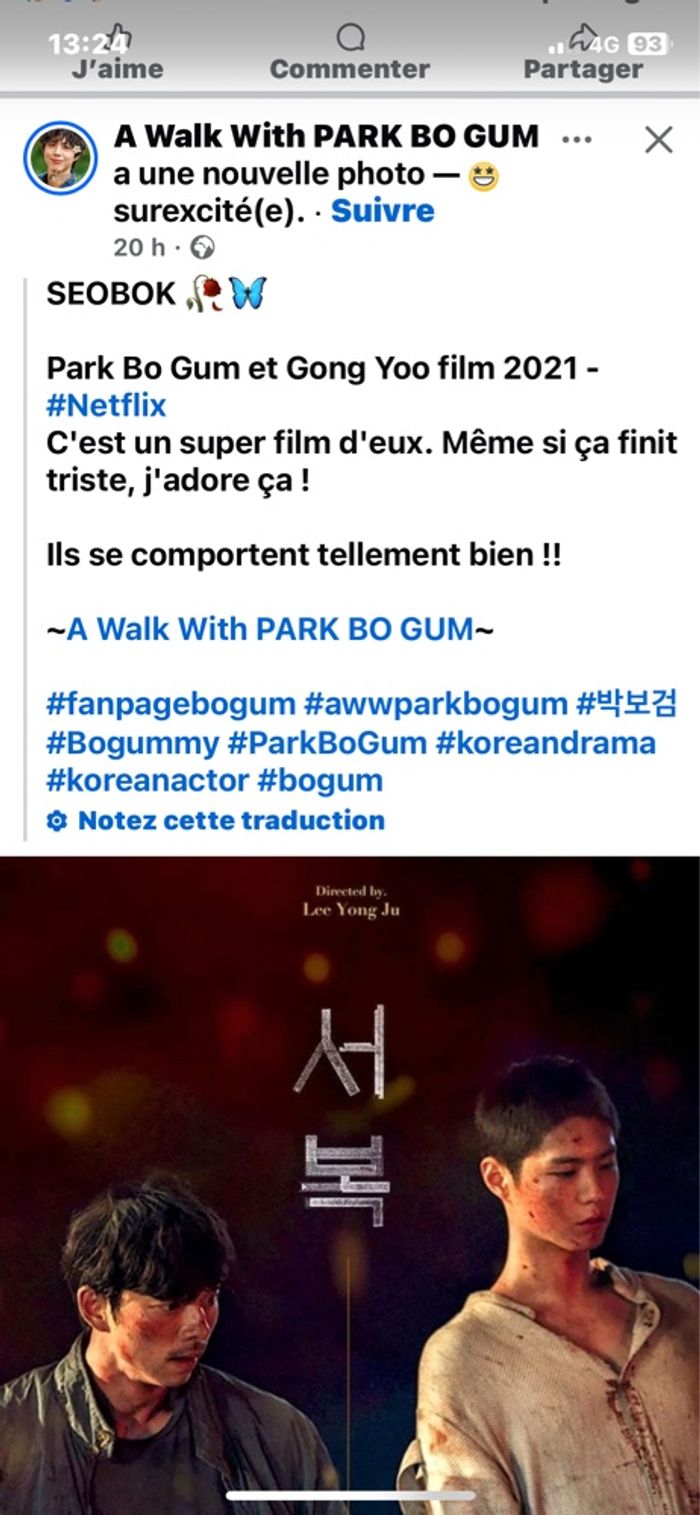This screenshot has width=700, height=1515.
Task: Like the previous post with J'aime
Action: click(118, 56)
